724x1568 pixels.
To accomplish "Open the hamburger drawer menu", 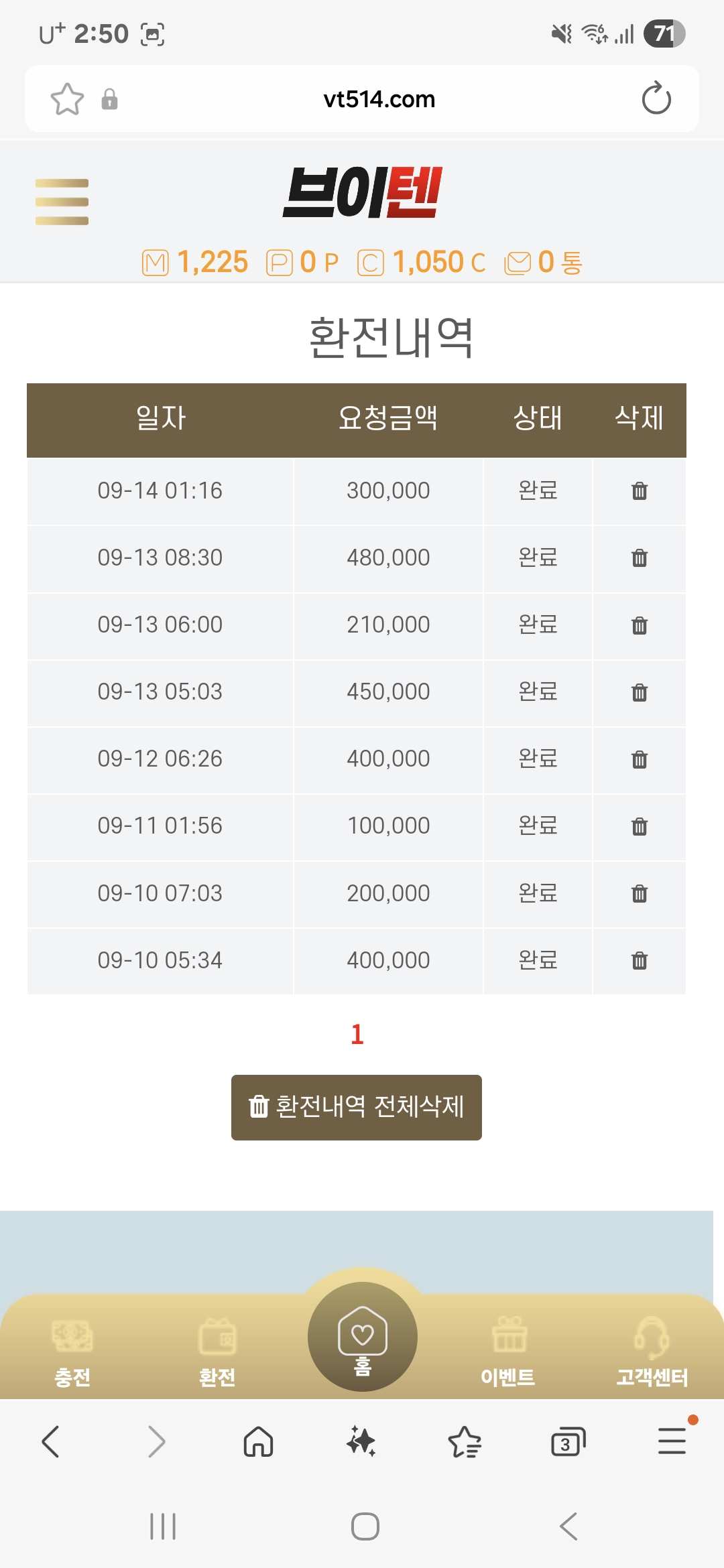I will [x=62, y=202].
